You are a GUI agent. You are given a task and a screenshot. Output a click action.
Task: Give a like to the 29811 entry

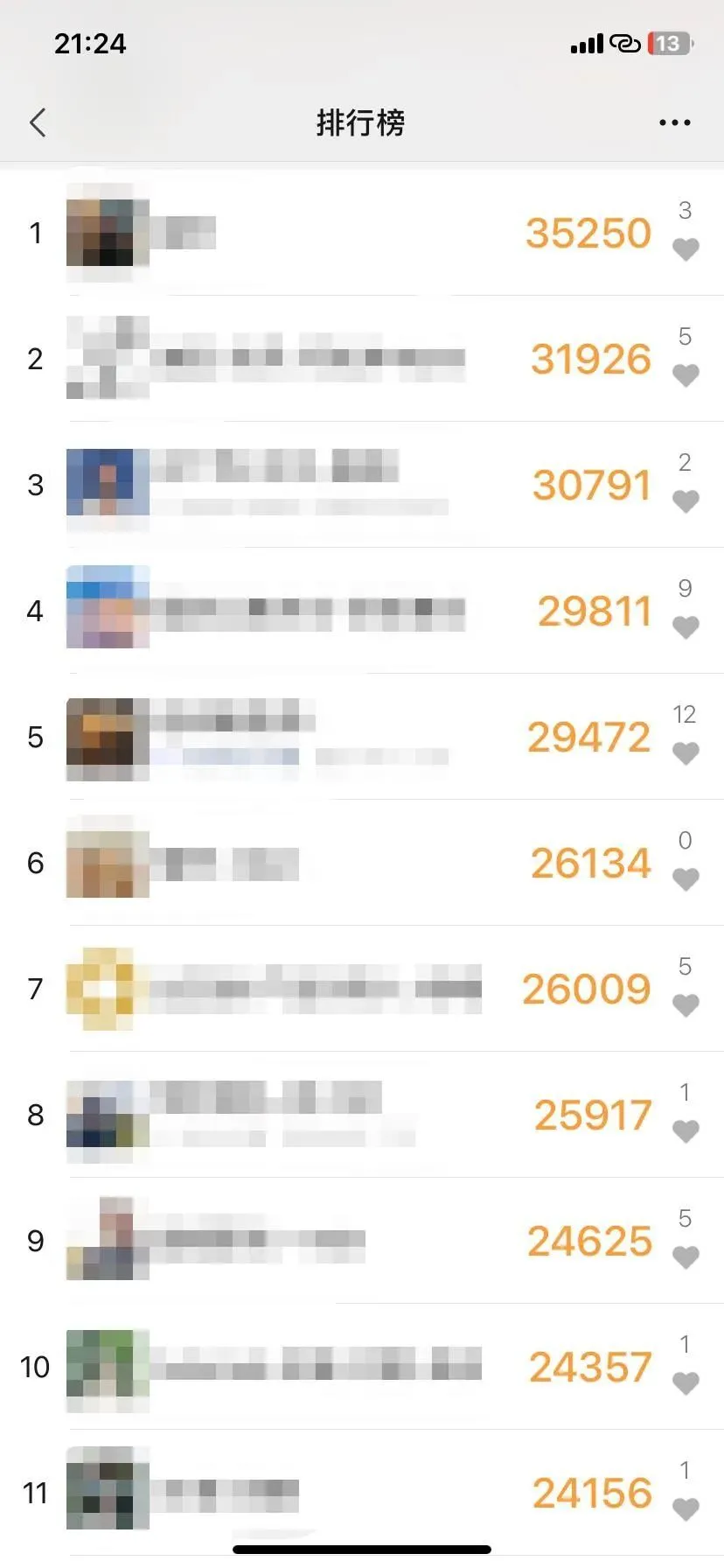(686, 627)
